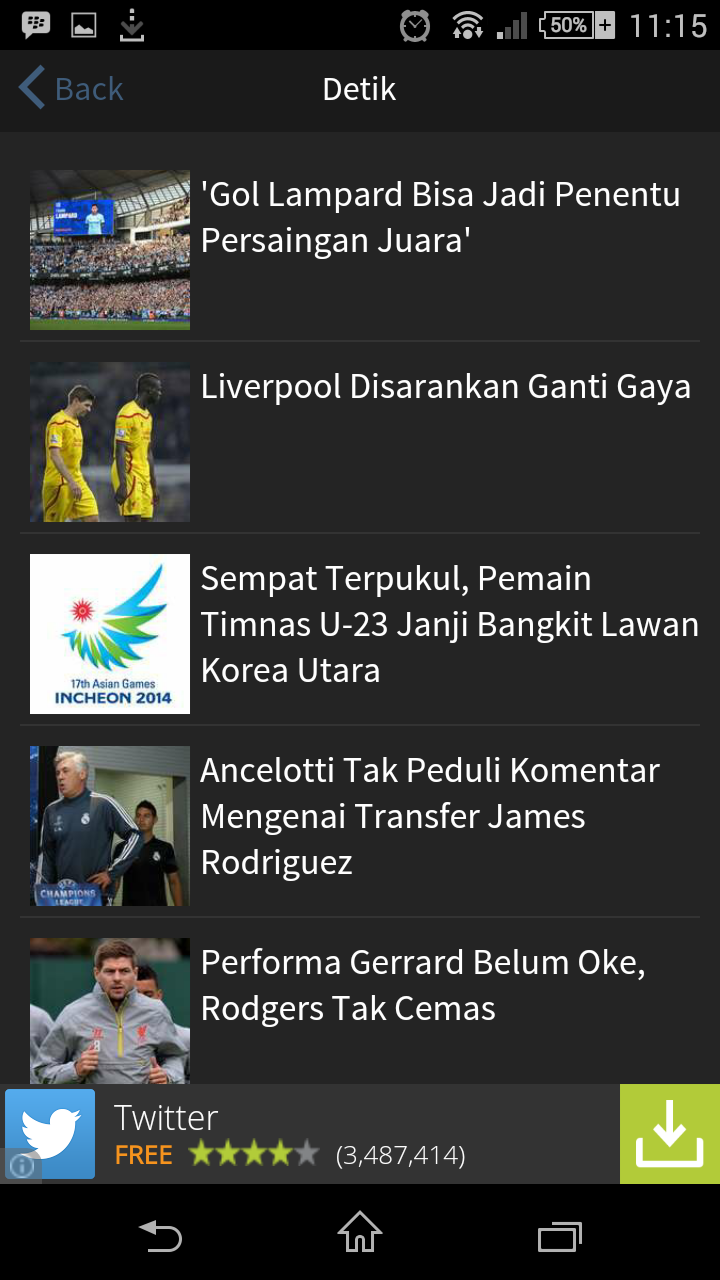This screenshot has width=720, height=1280.
Task: Go back using the Back button
Action: click(72, 89)
